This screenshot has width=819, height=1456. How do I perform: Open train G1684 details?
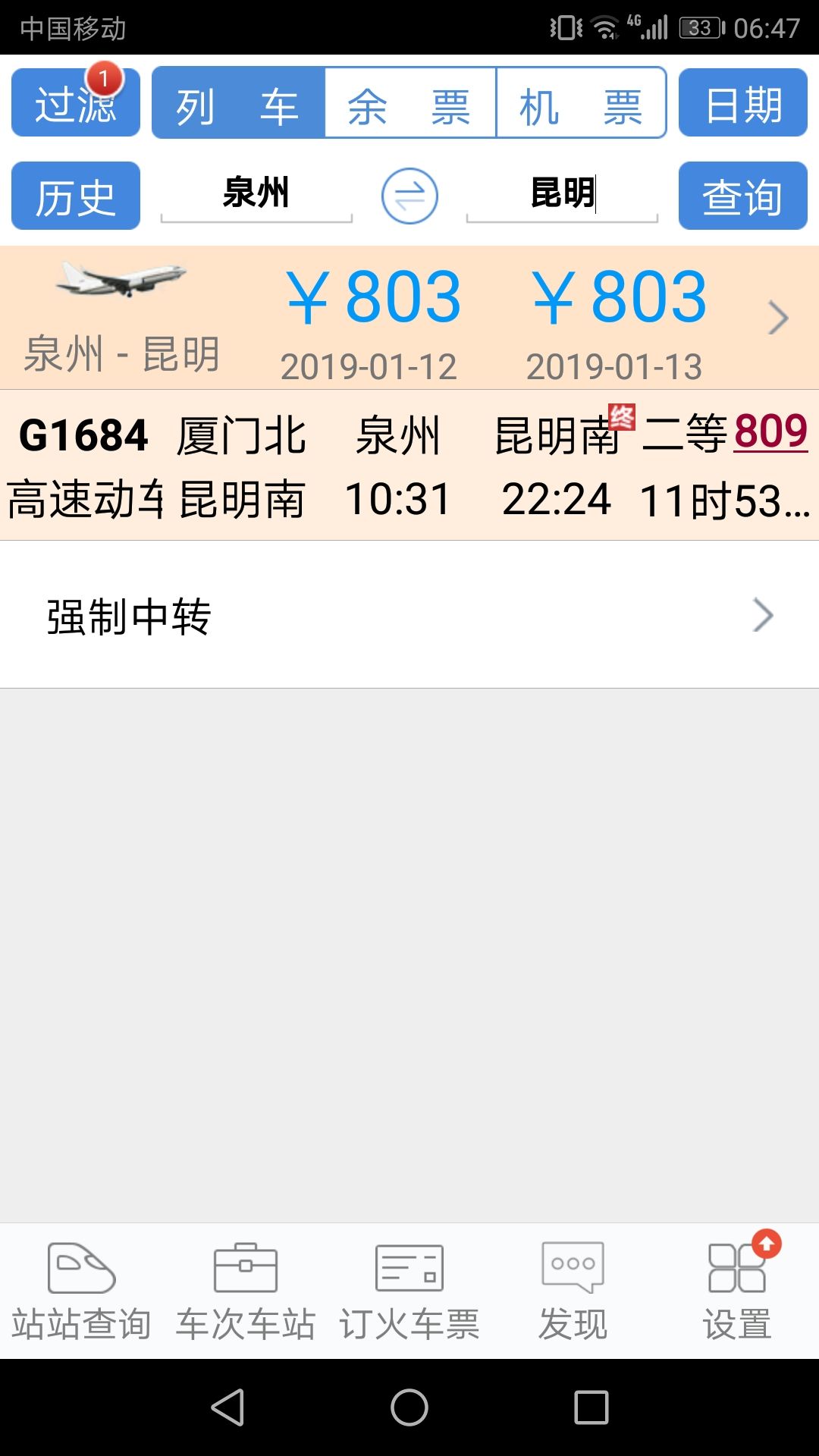pos(409,465)
